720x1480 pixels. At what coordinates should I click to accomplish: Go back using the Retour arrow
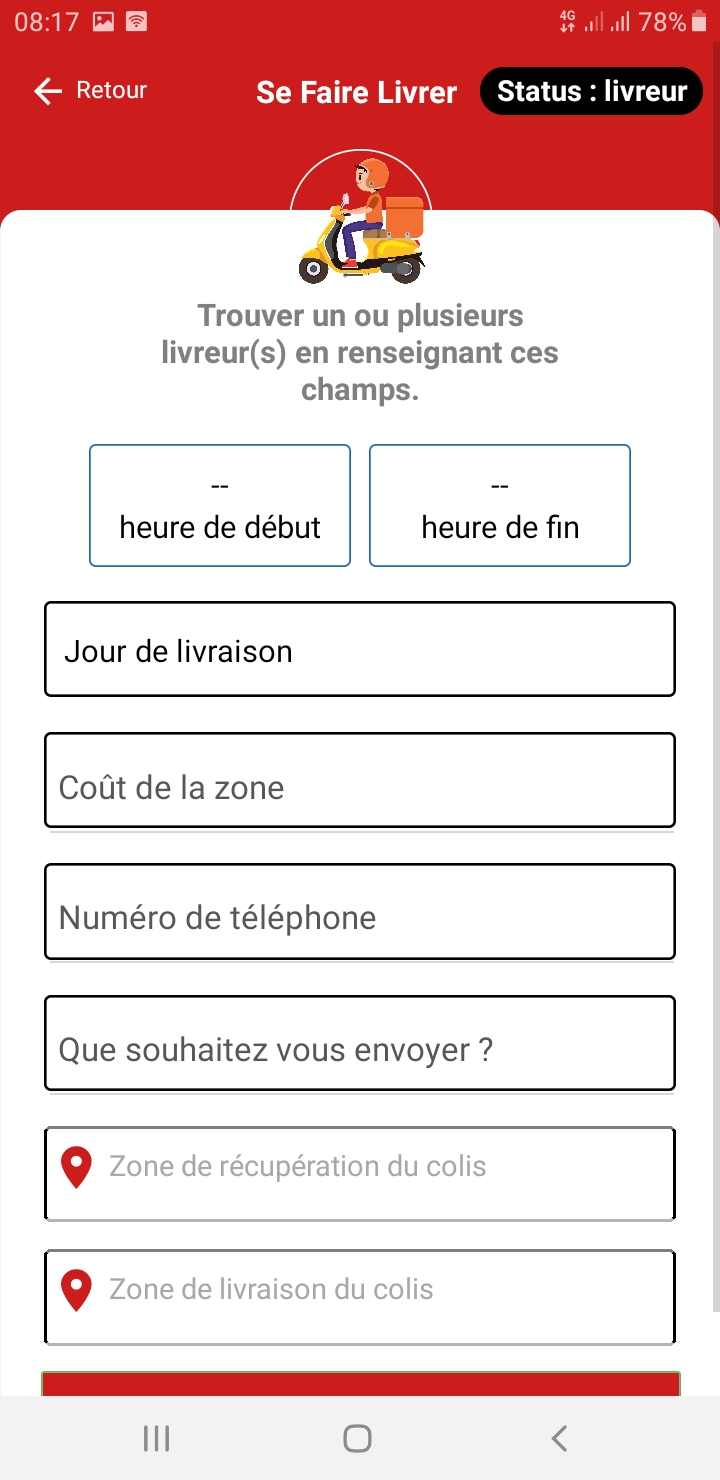pos(89,91)
